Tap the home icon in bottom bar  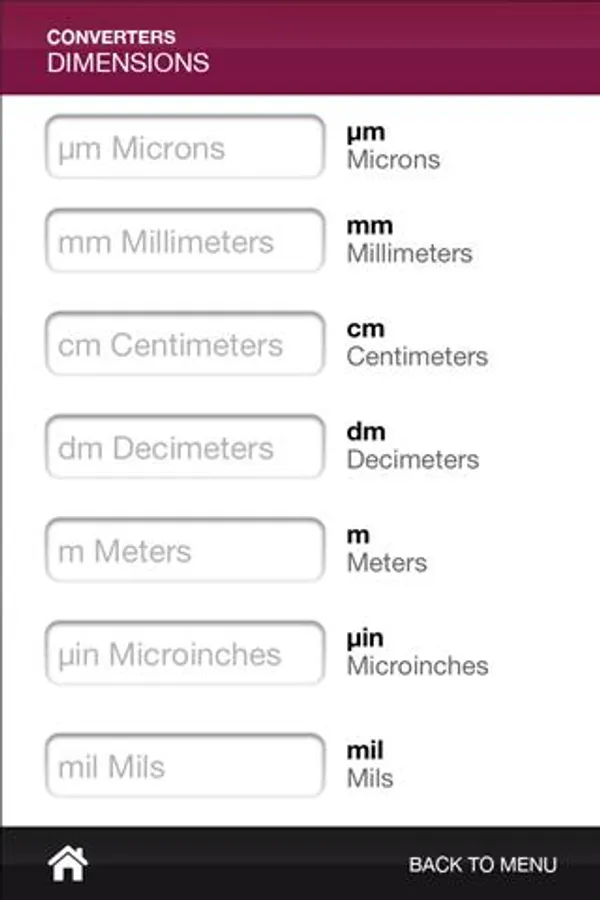click(68, 863)
